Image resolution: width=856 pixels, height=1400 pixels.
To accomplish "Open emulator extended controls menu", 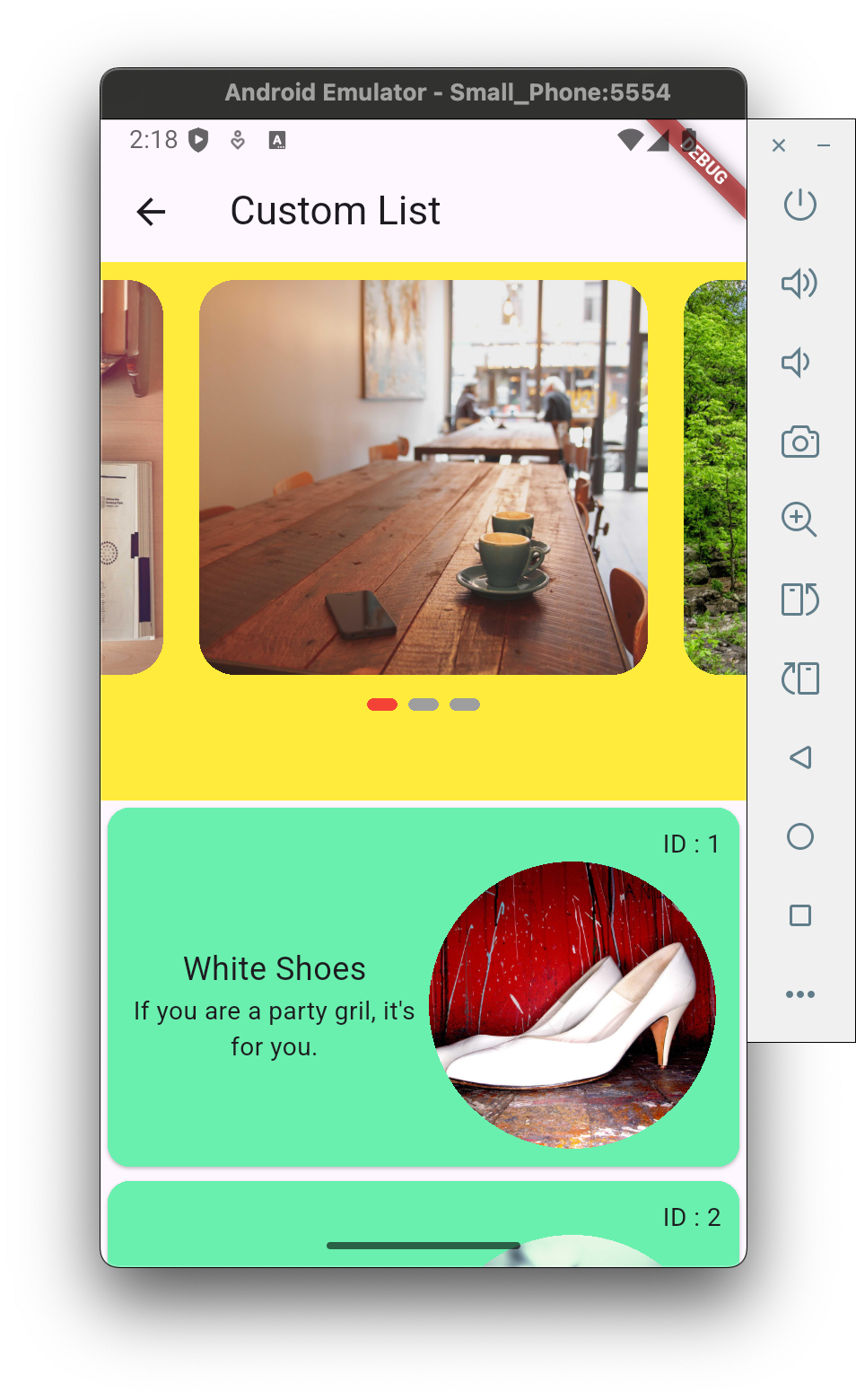I will (799, 994).
